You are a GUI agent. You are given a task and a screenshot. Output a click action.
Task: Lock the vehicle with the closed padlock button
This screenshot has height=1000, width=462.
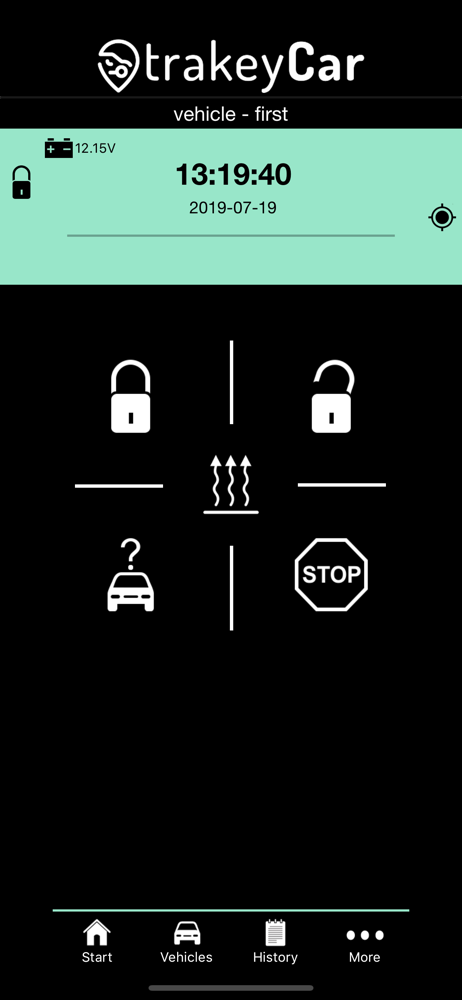131,397
